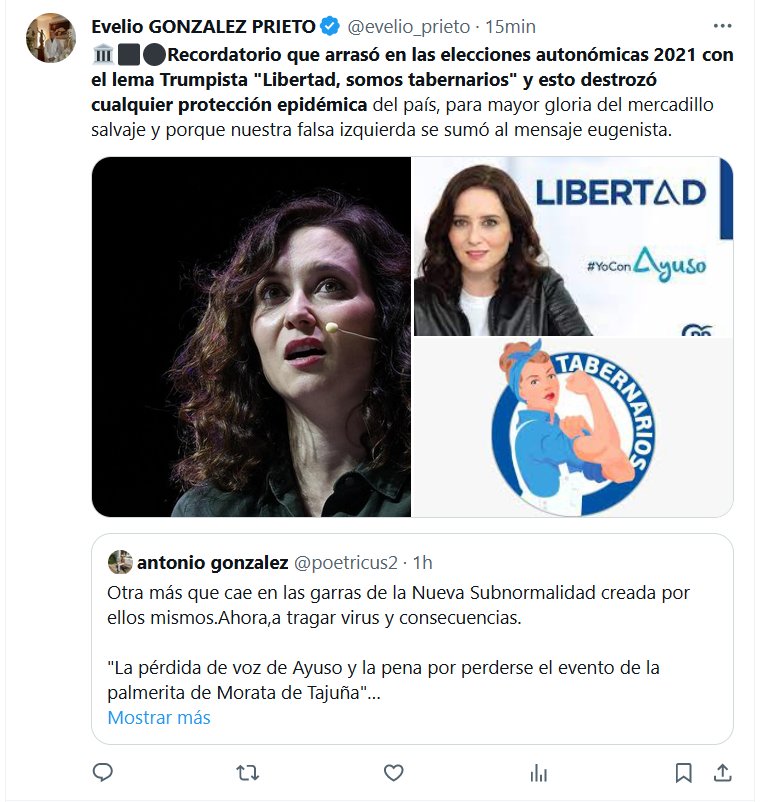Expand quoted post with Mostrar más
The height and width of the screenshot is (802, 768).
[159, 717]
